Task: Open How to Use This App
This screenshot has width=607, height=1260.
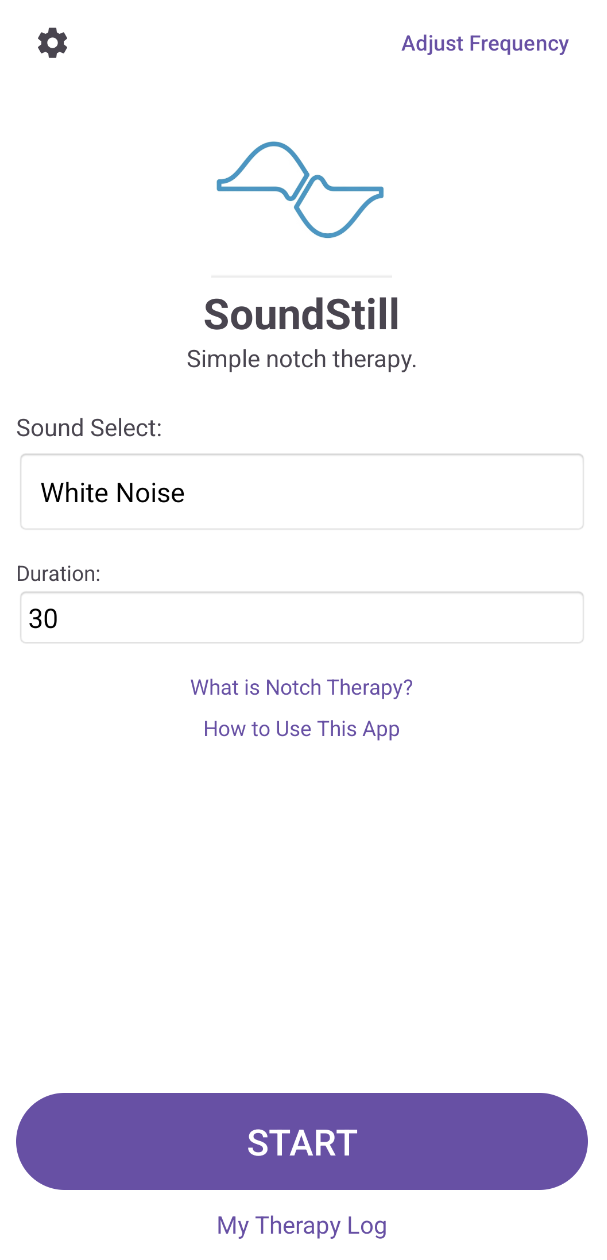Action: click(302, 729)
